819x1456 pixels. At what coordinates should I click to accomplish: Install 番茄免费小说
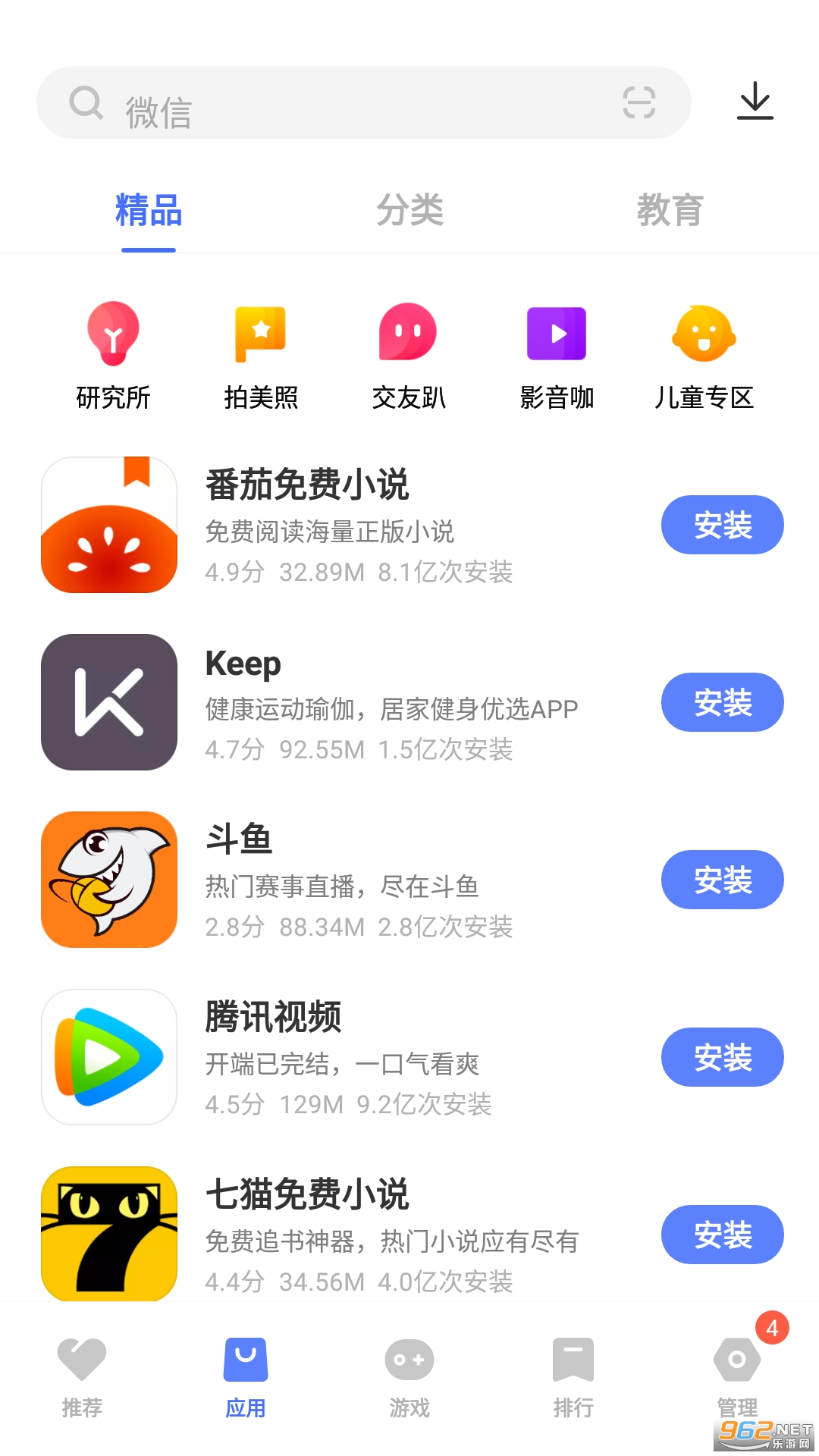coord(722,525)
